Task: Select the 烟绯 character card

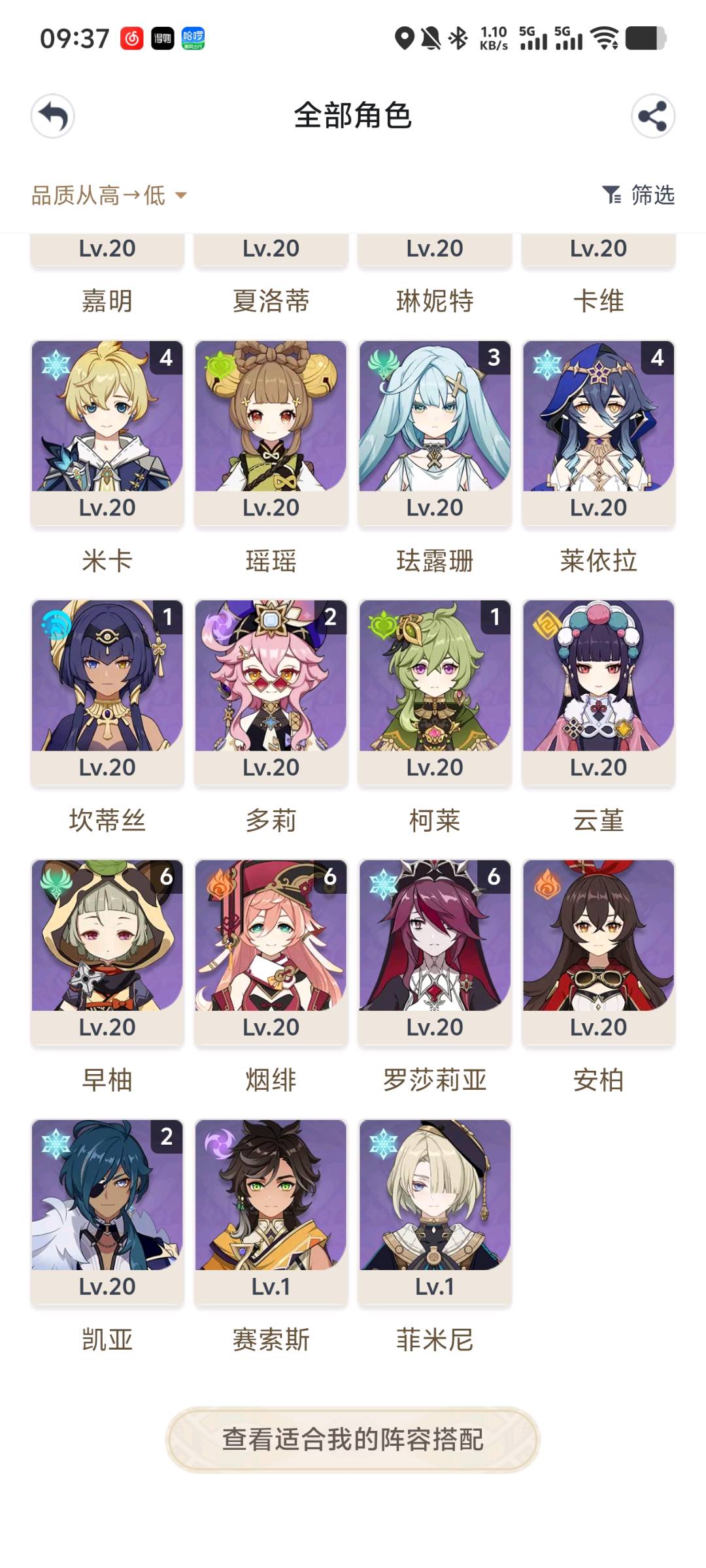Action: pyautogui.click(x=271, y=952)
